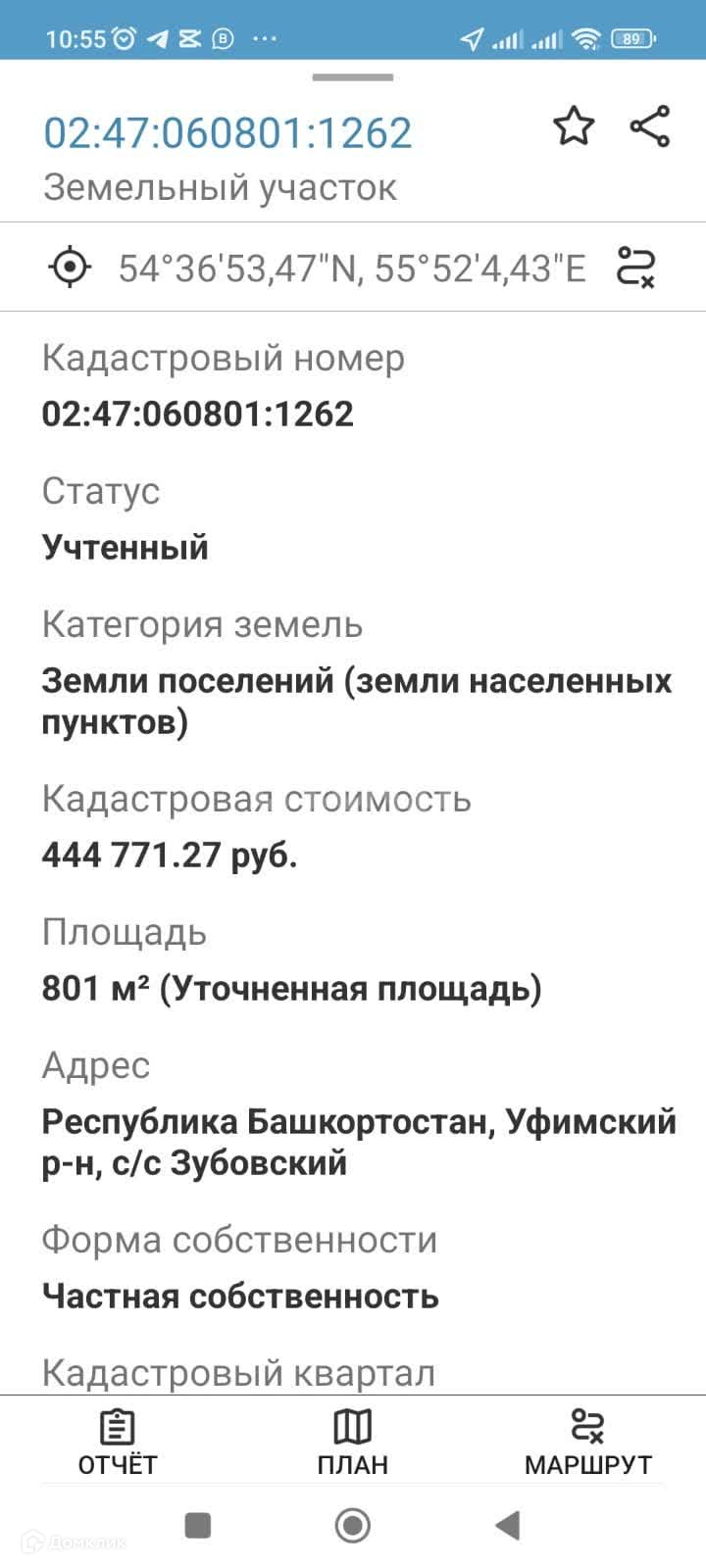Tap the bottom sheet drag handle

(353, 77)
